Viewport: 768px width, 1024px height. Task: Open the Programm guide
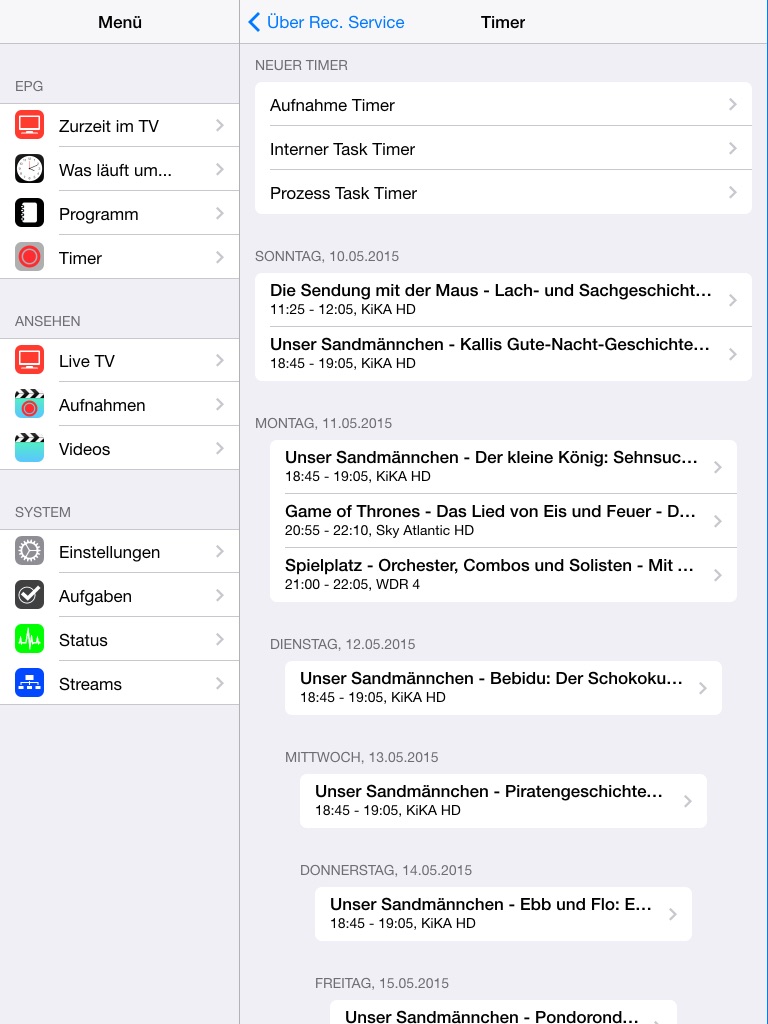120,214
